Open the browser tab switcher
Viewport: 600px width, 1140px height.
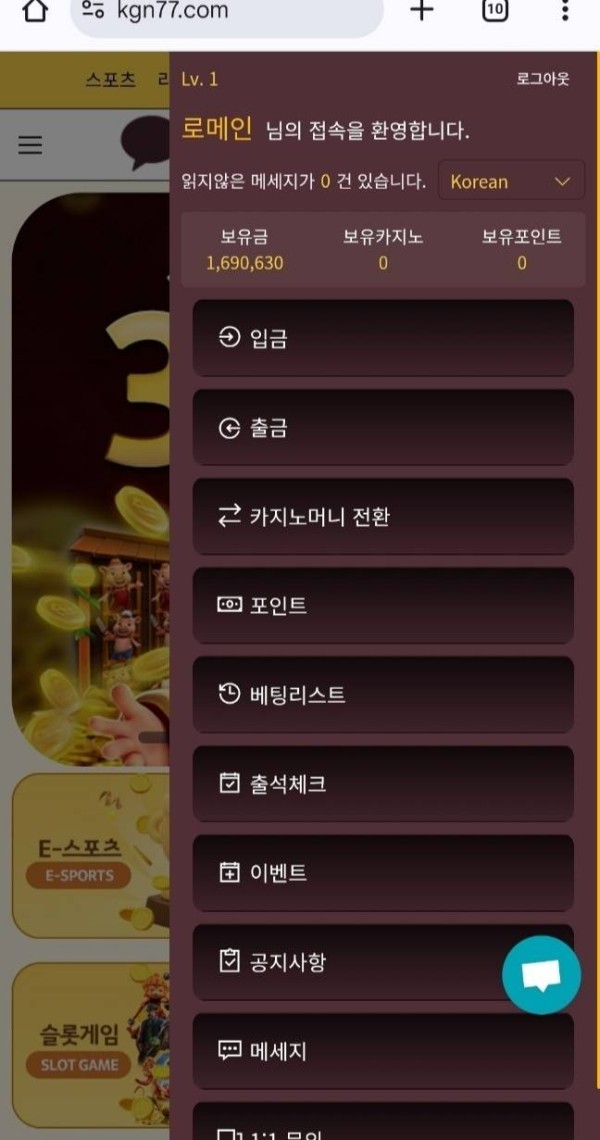coord(494,11)
